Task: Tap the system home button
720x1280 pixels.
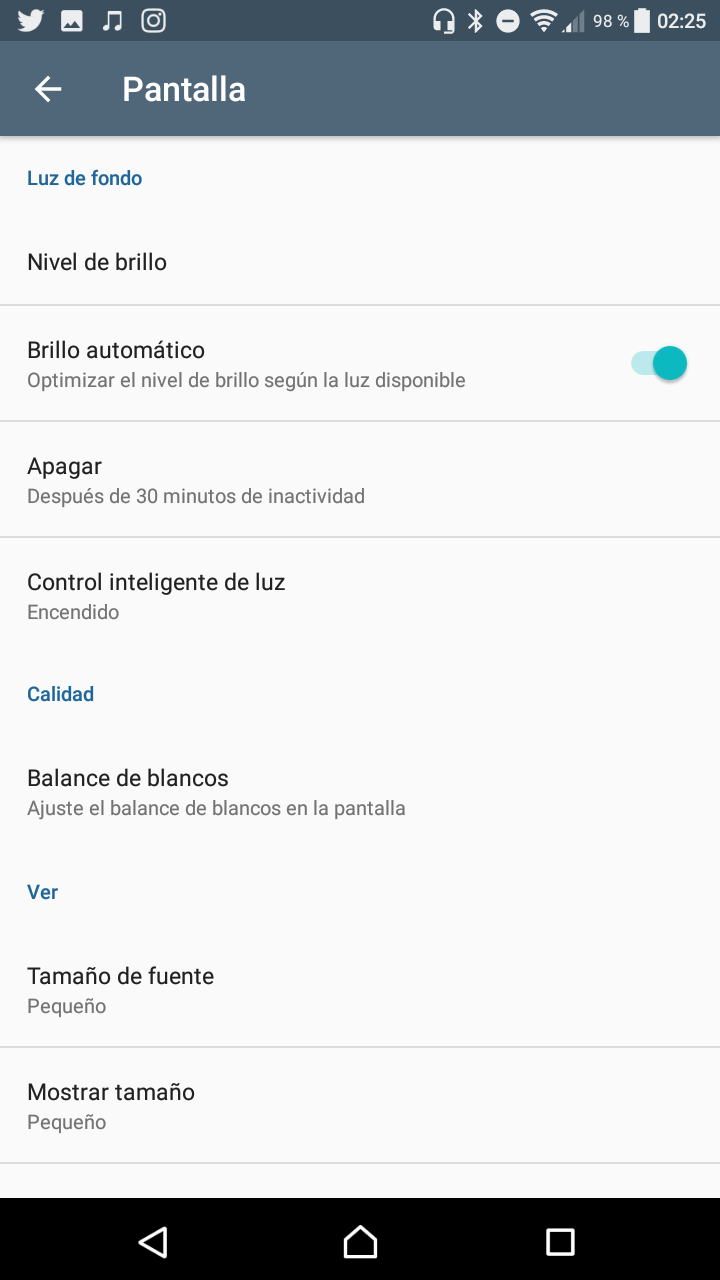Action: pos(360,1241)
